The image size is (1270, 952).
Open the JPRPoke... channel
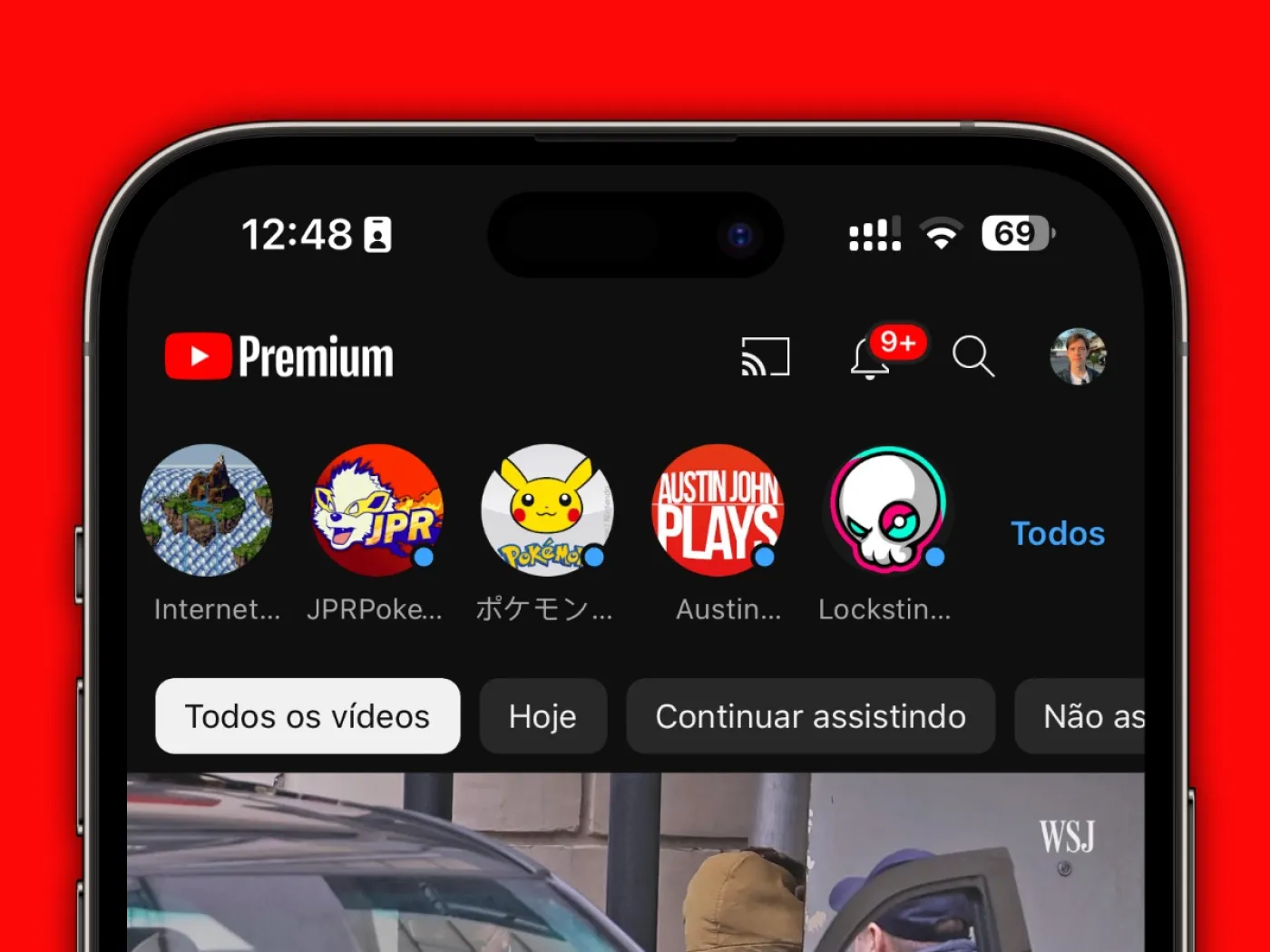376,510
